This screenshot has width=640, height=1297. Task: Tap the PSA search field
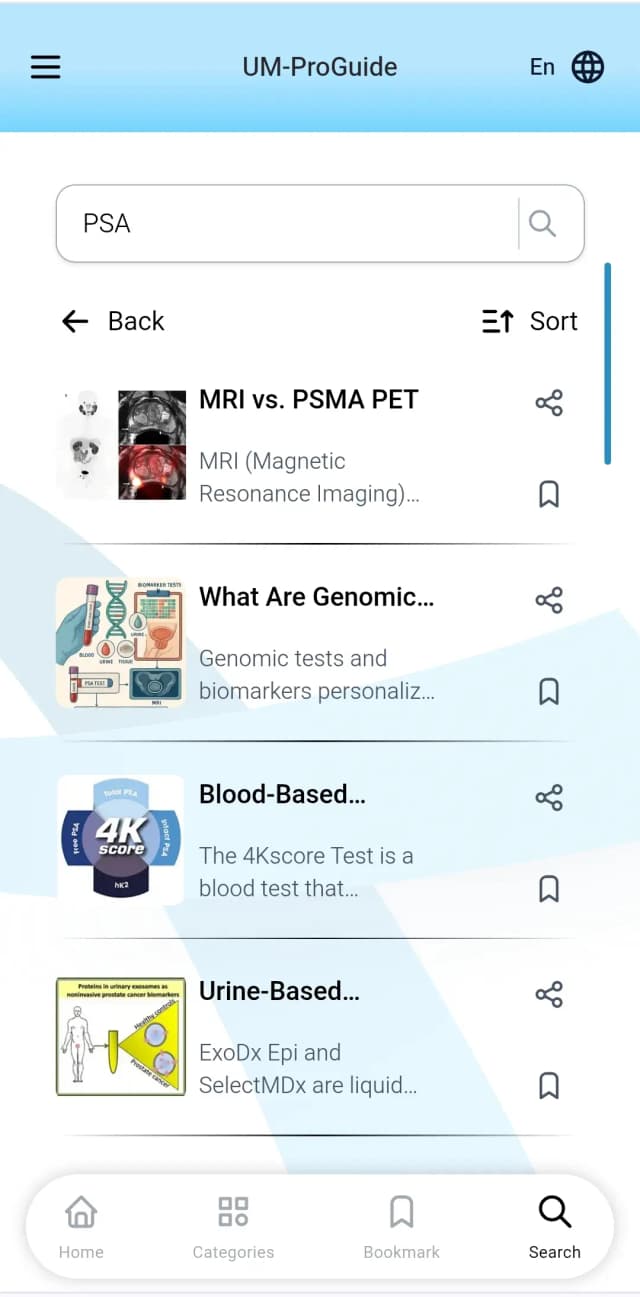pyautogui.click(x=287, y=223)
